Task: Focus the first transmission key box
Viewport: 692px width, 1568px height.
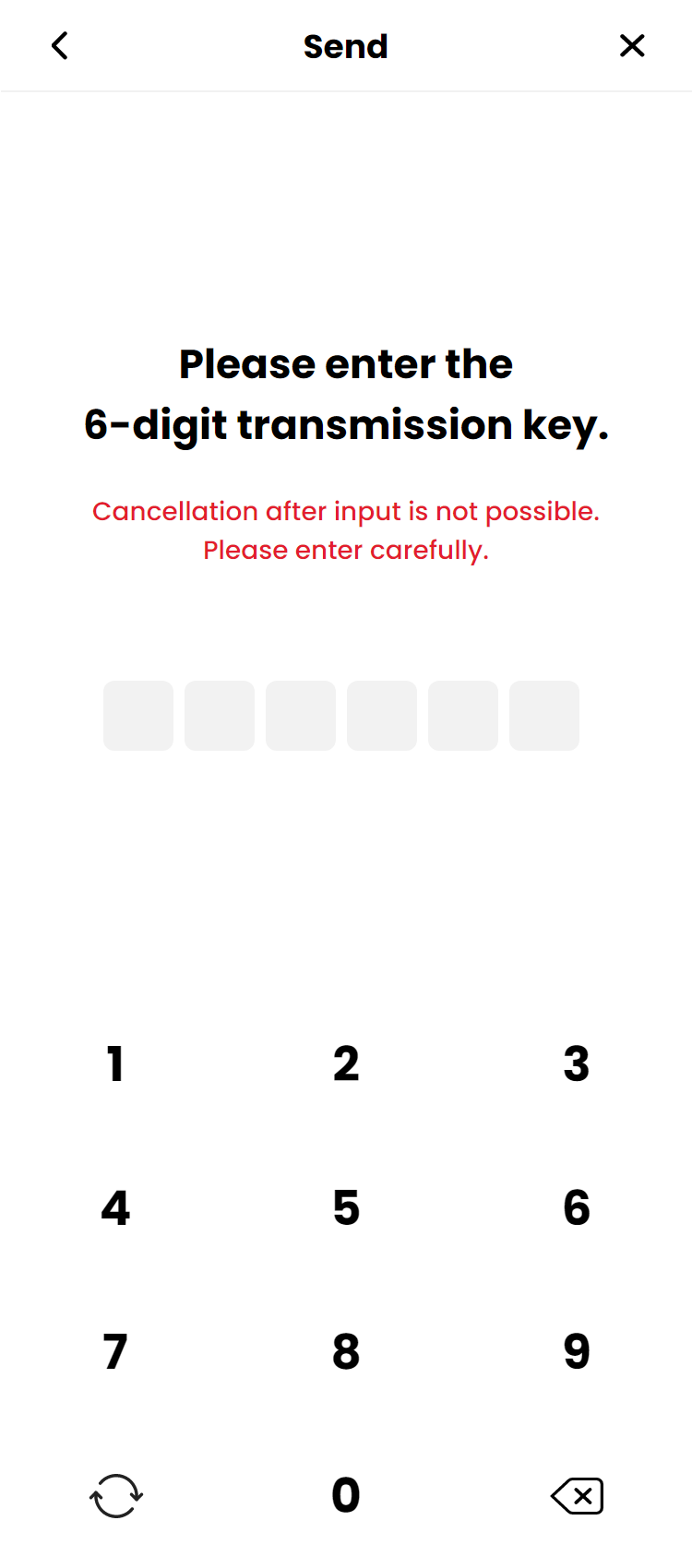Action: coord(138,716)
